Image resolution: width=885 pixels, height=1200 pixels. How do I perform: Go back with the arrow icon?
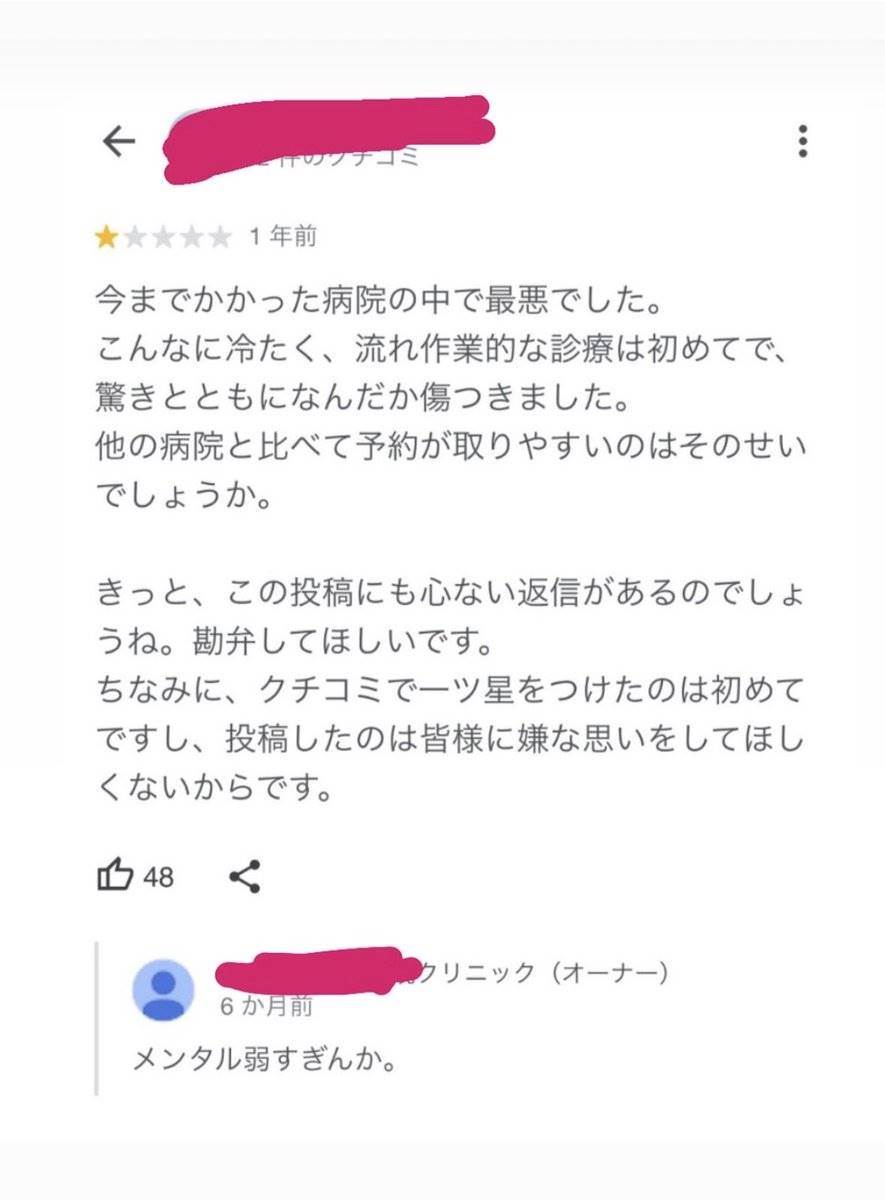pyautogui.click(x=118, y=142)
